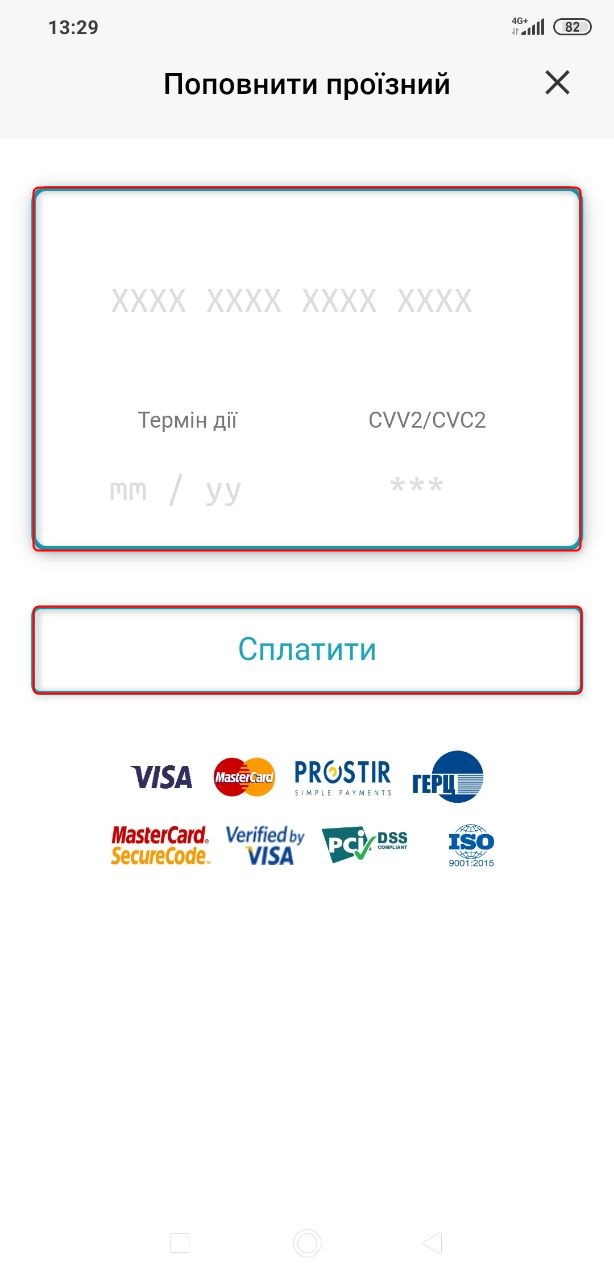Select the CVV2/CVC2 code field

coord(416,488)
